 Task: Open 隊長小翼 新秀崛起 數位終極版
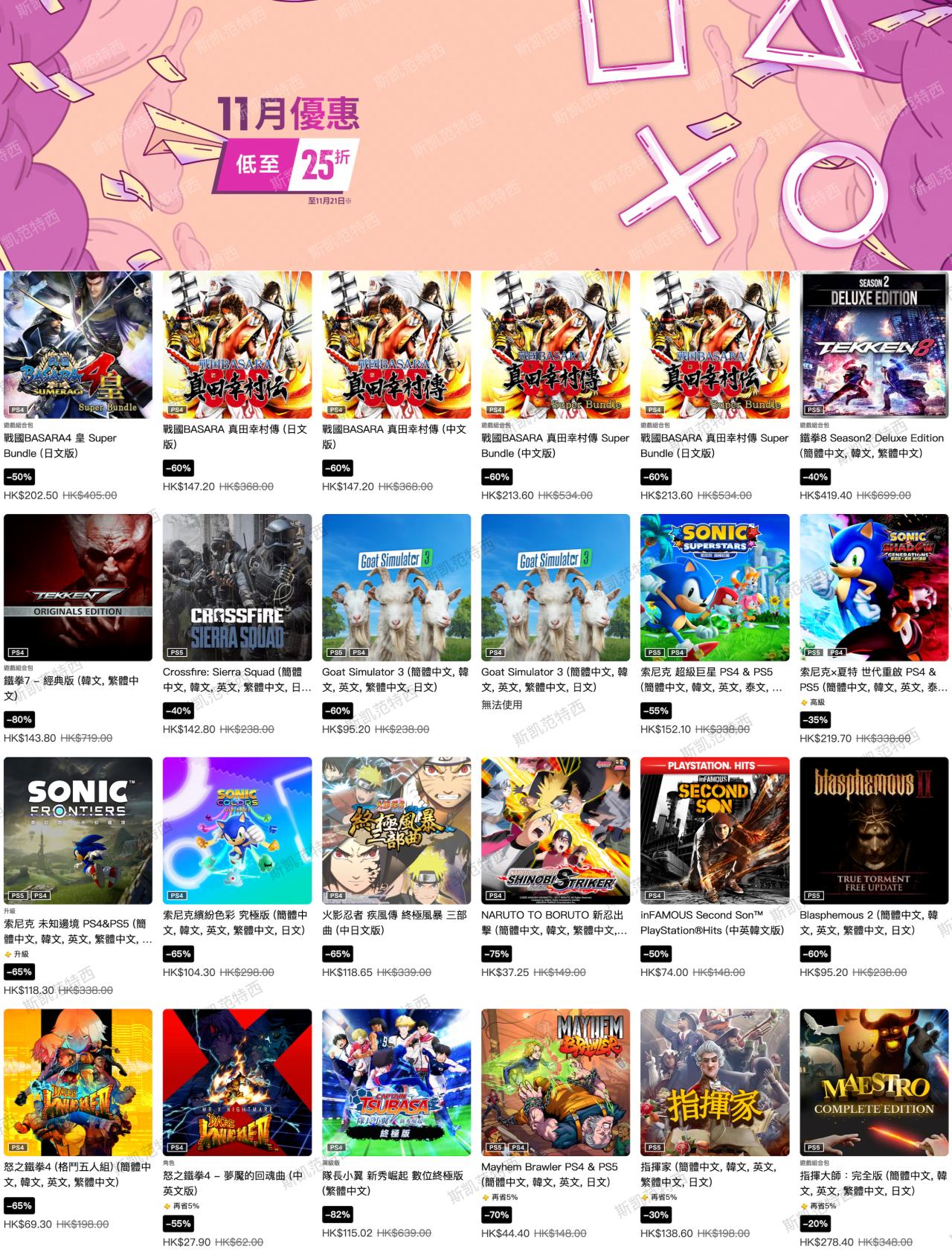(396, 1082)
